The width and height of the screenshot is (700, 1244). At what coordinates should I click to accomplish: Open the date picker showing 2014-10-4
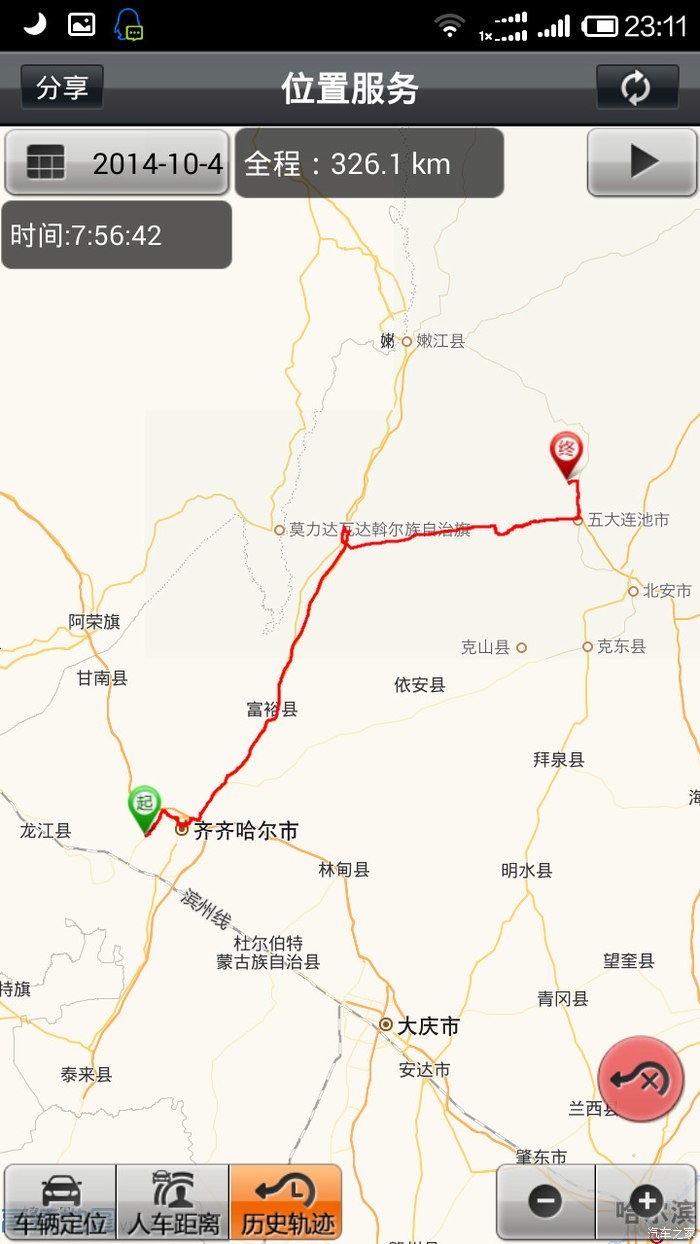[117, 162]
